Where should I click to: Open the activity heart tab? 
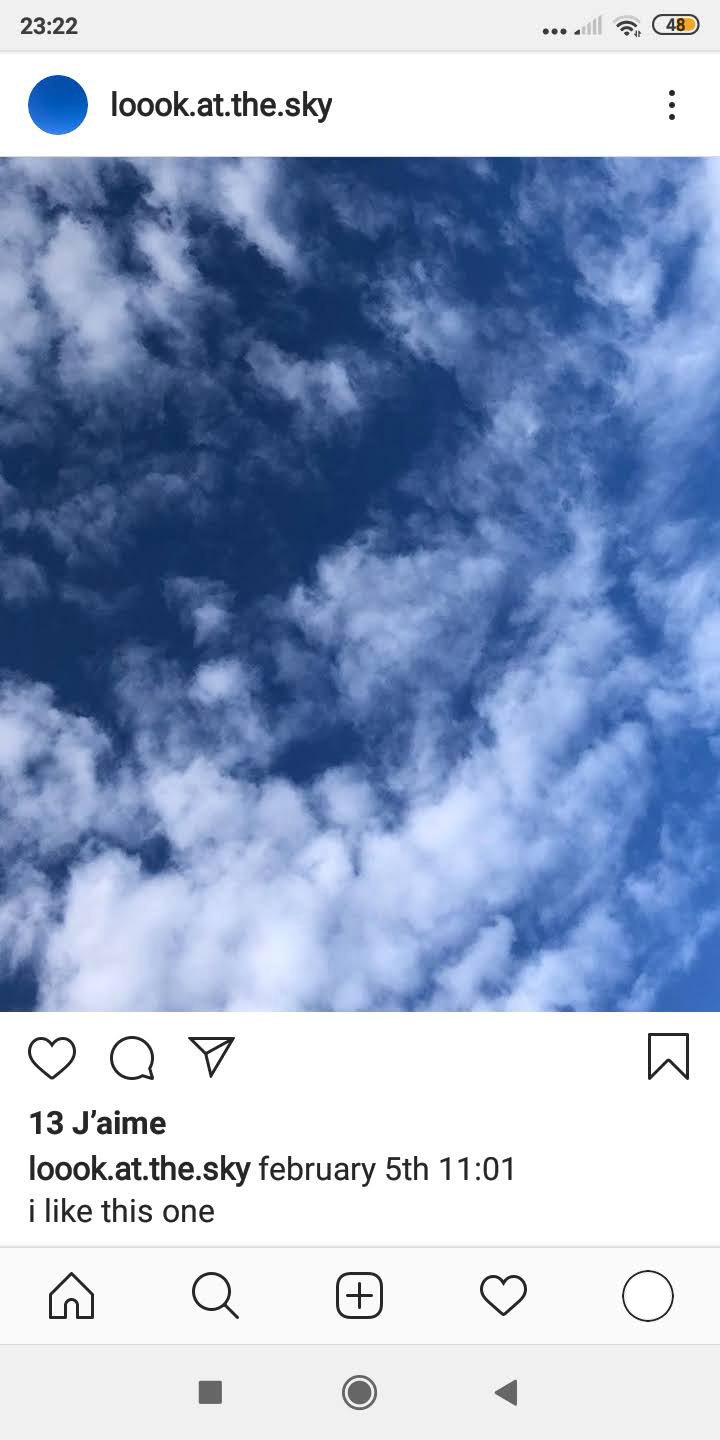[503, 1297]
